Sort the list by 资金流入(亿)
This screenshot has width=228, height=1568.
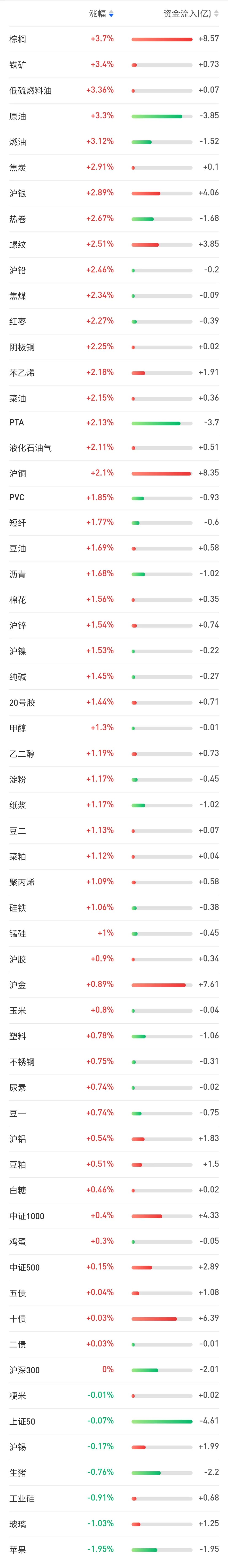click(x=190, y=13)
